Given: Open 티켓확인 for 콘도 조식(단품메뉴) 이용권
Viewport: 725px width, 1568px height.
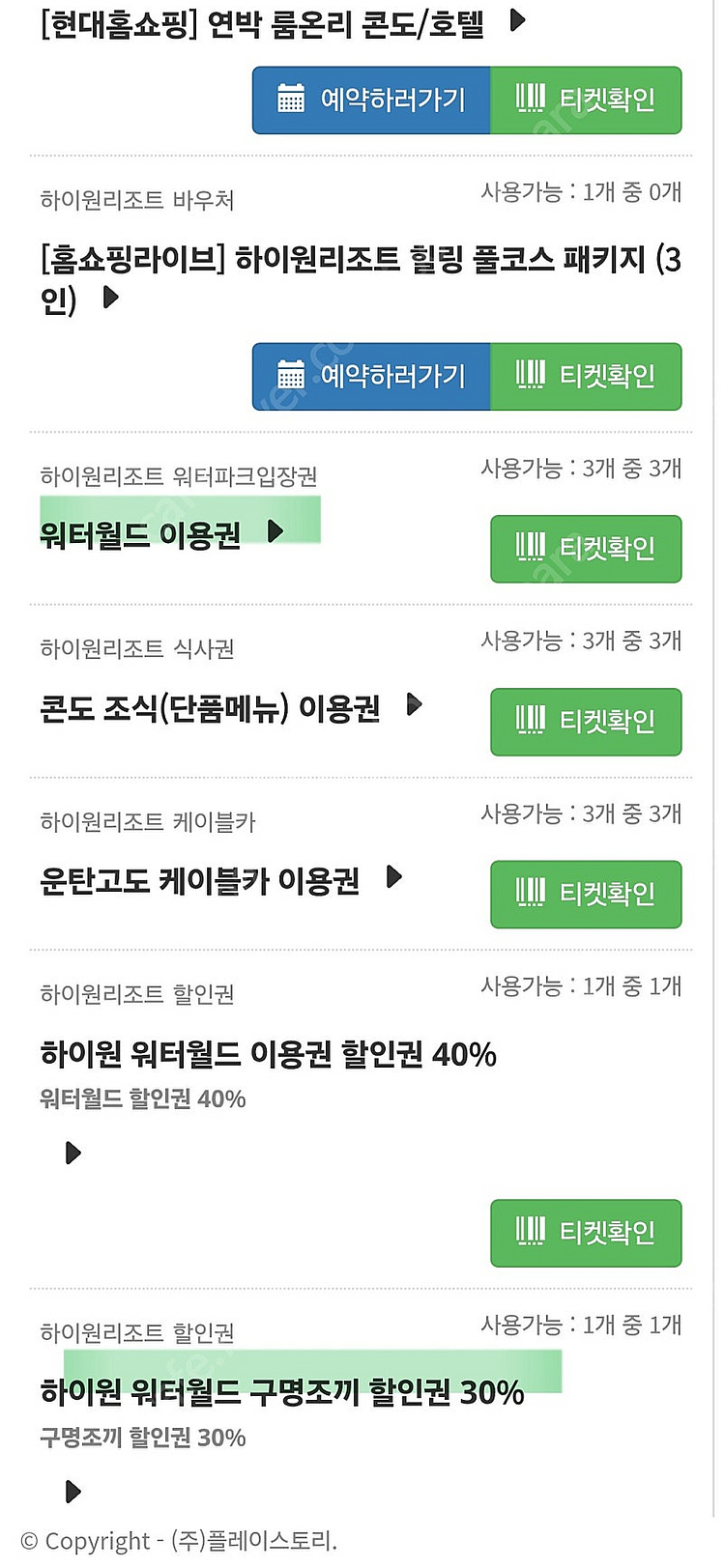Looking at the screenshot, I should coord(586,722).
